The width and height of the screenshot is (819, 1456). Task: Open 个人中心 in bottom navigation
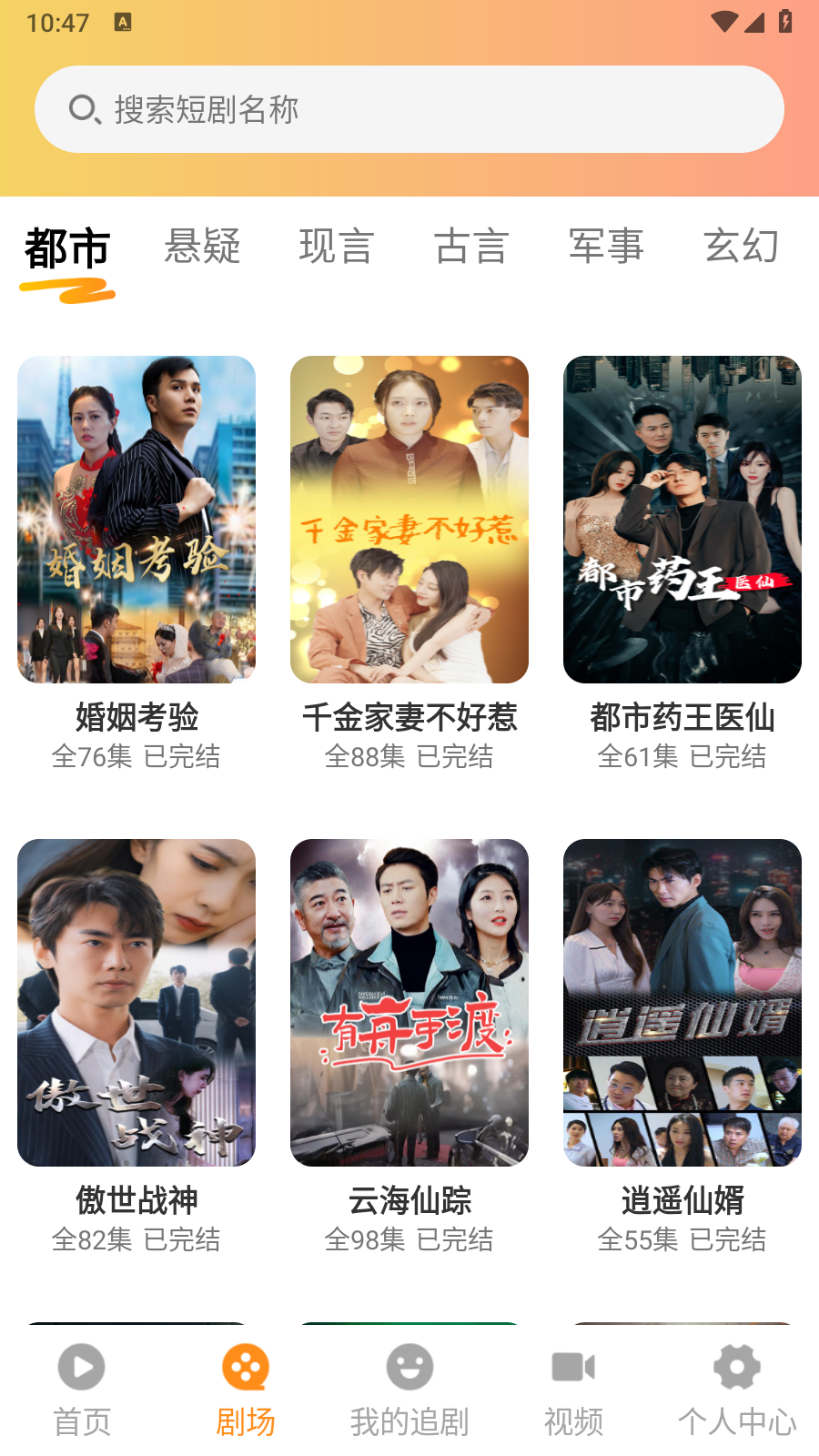tap(737, 1390)
